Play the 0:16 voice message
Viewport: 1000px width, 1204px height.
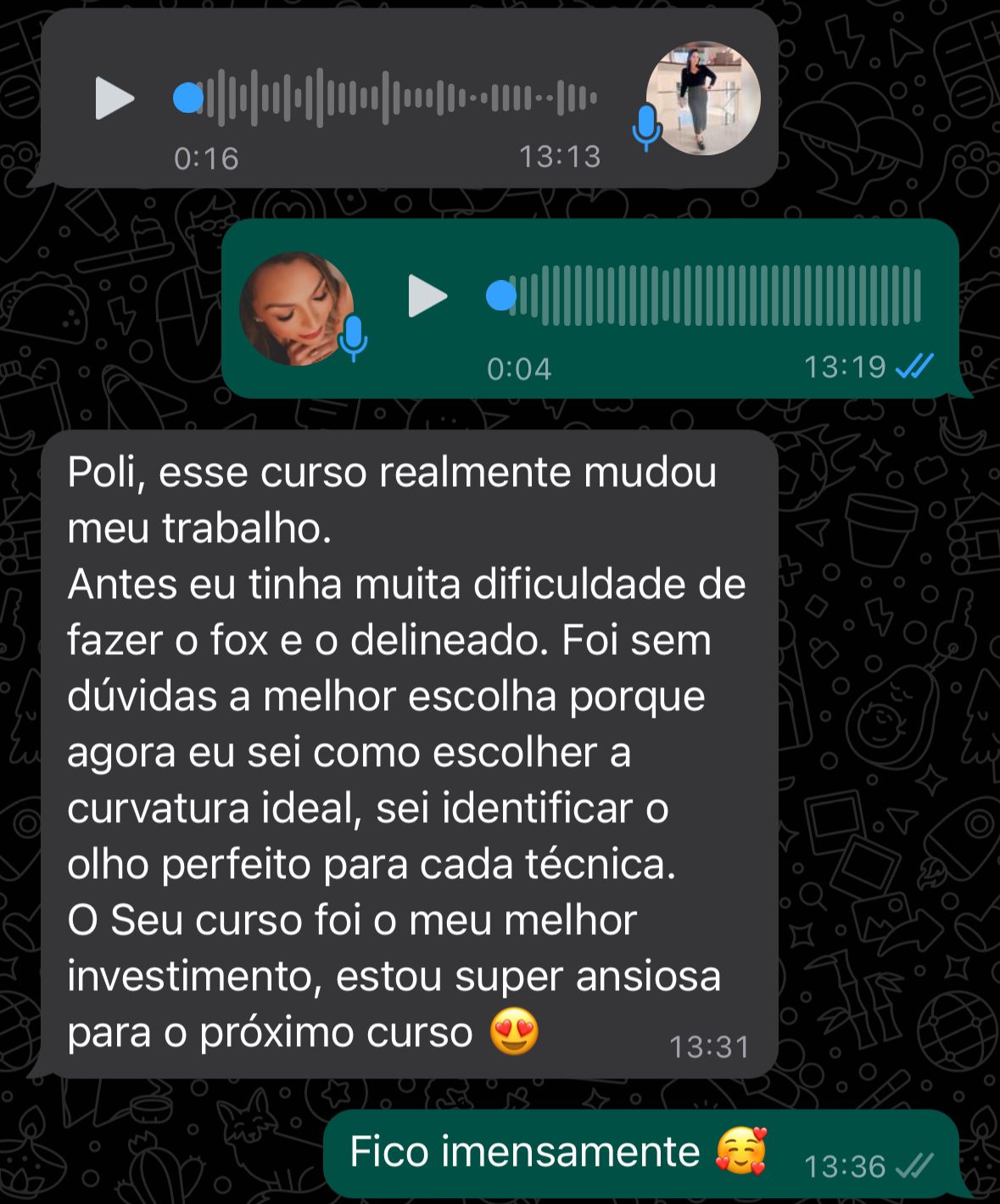(x=115, y=98)
